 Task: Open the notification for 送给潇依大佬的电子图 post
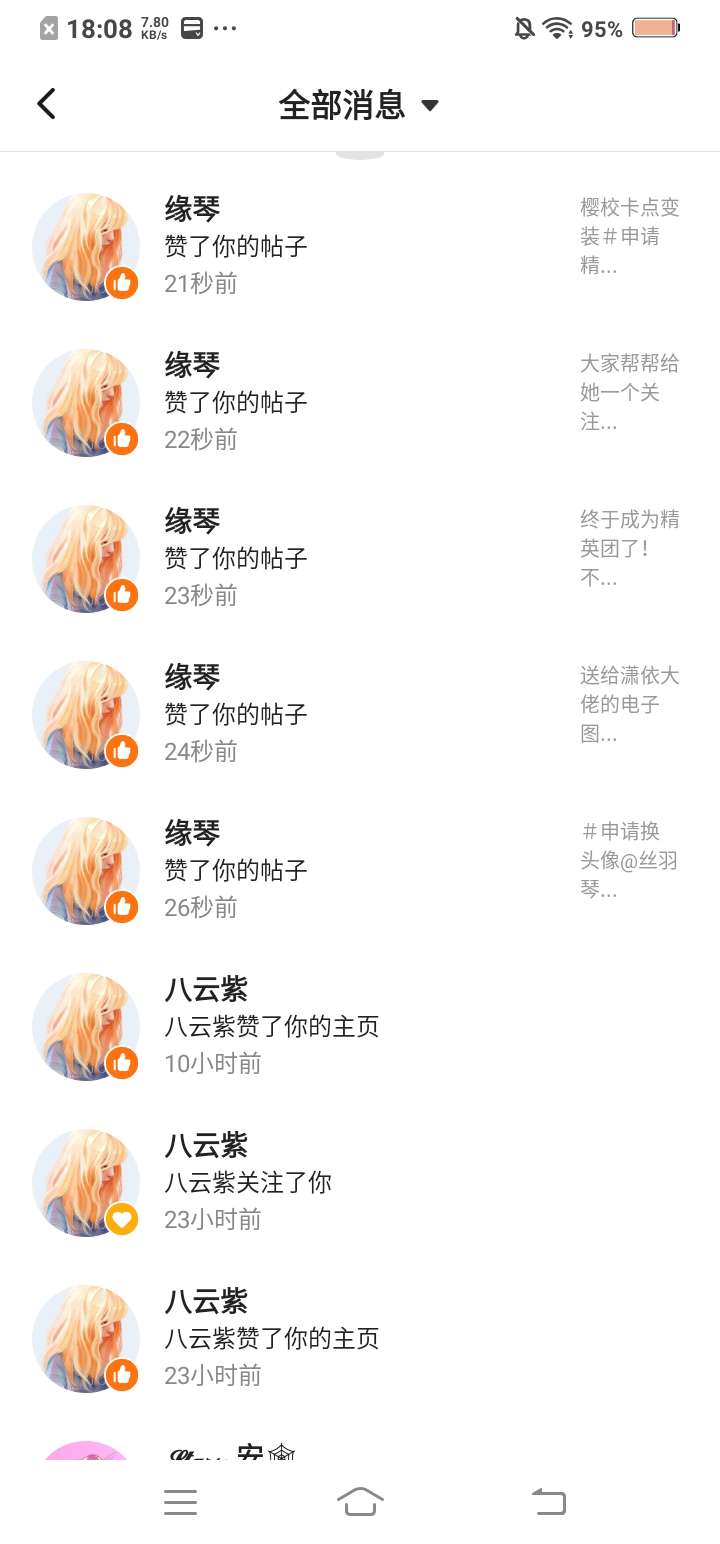pyautogui.click(x=628, y=704)
